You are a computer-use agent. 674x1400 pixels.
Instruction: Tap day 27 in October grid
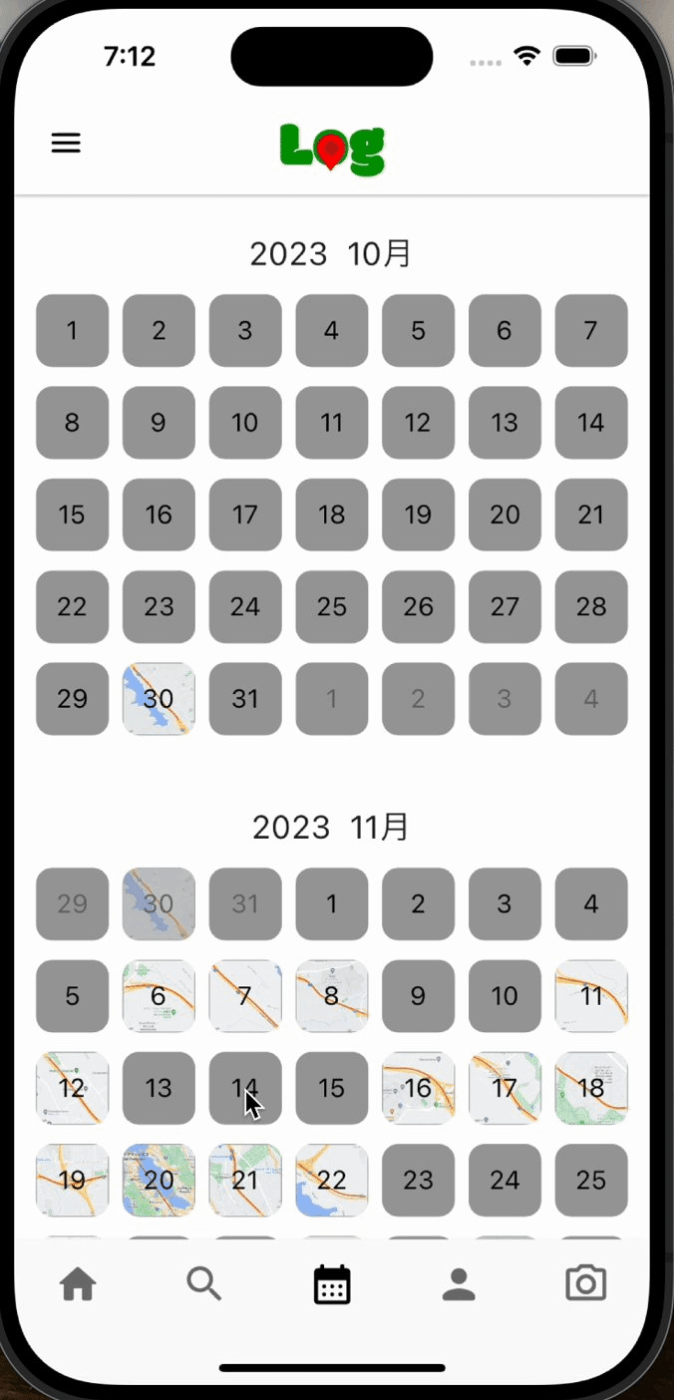pyautogui.click(x=505, y=607)
